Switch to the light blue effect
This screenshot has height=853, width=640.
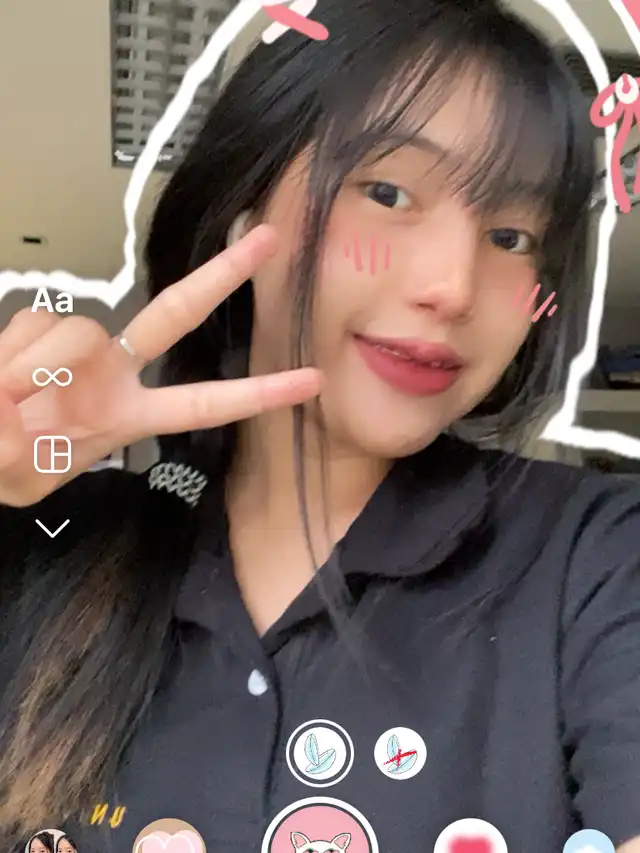click(x=588, y=842)
